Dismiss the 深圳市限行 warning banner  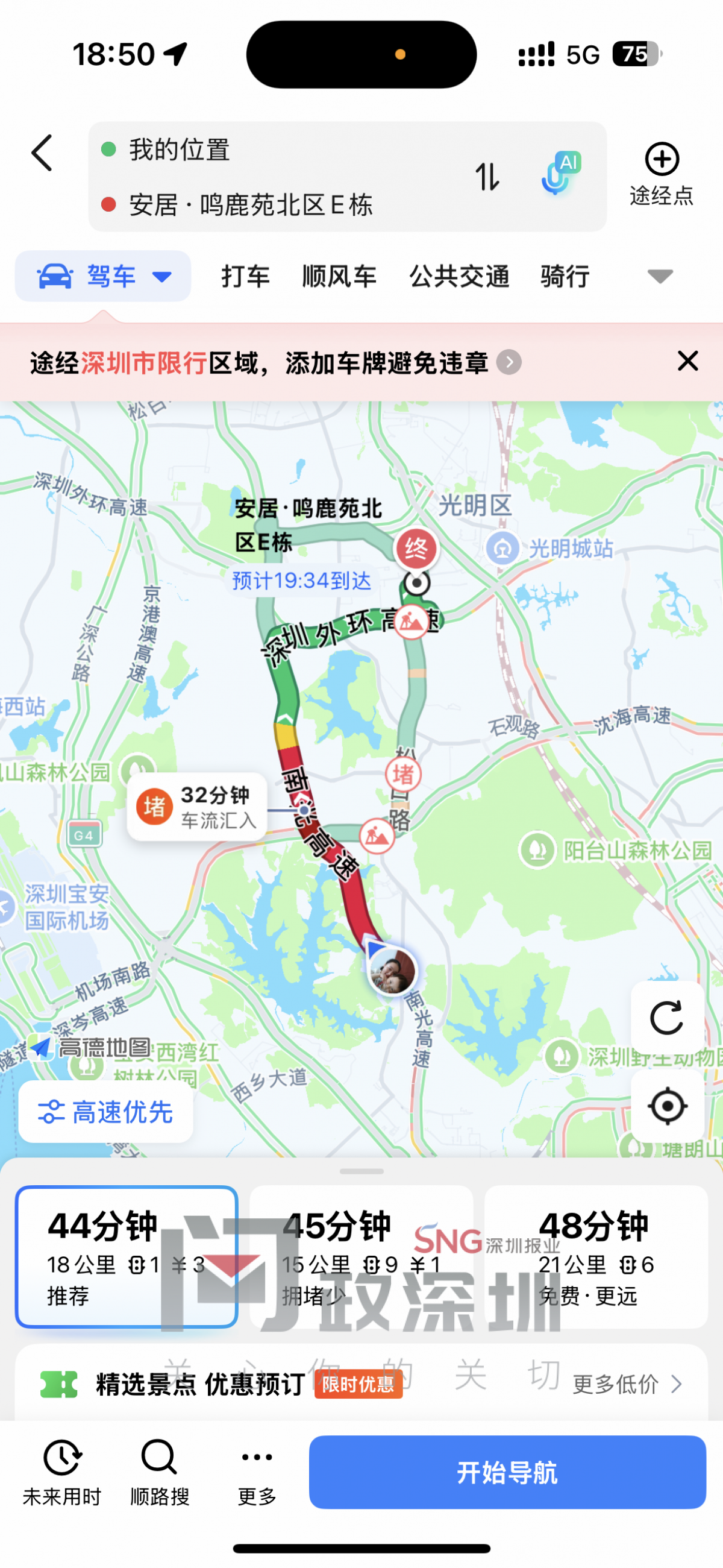tap(687, 362)
